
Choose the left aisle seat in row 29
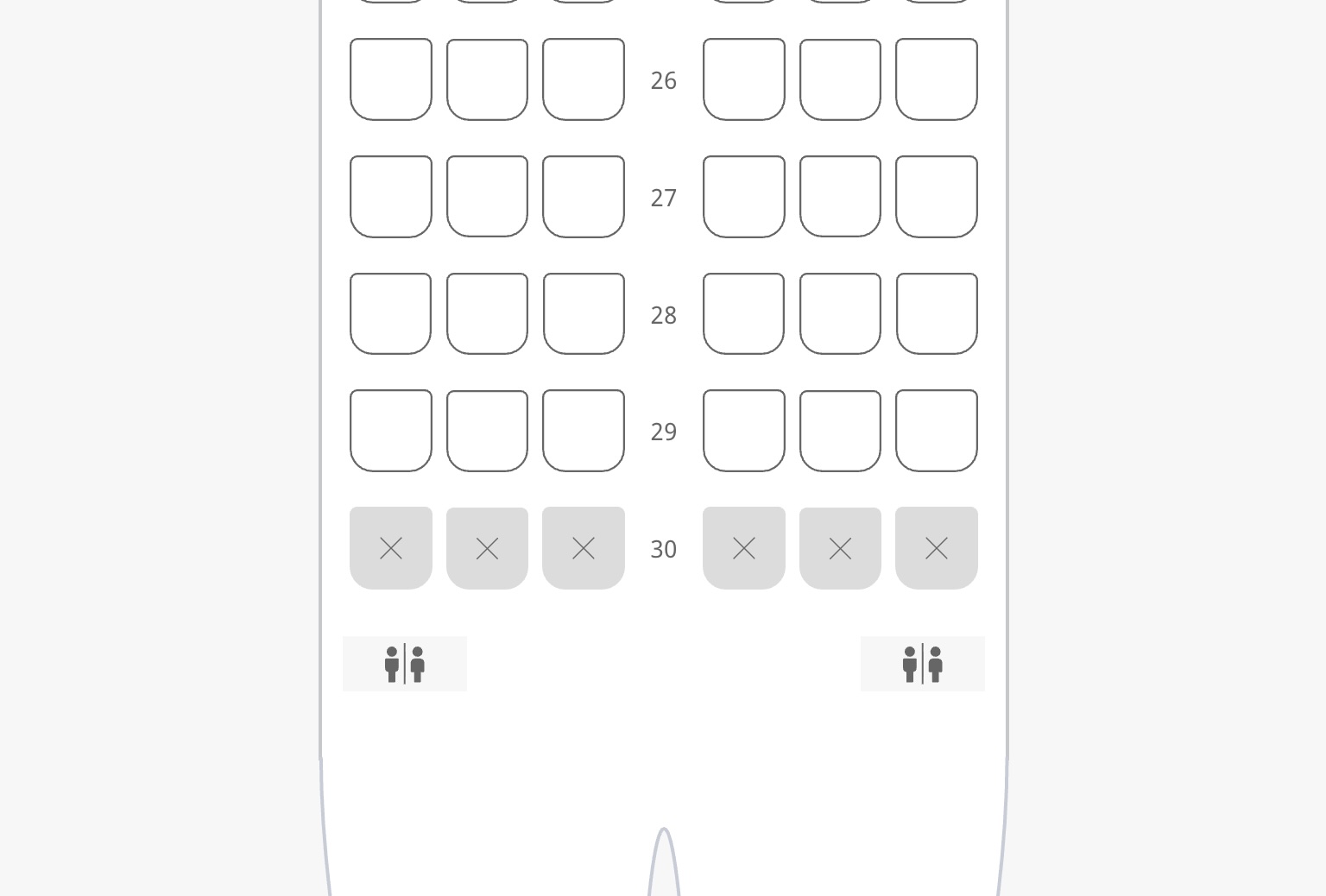(x=584, y=431)
